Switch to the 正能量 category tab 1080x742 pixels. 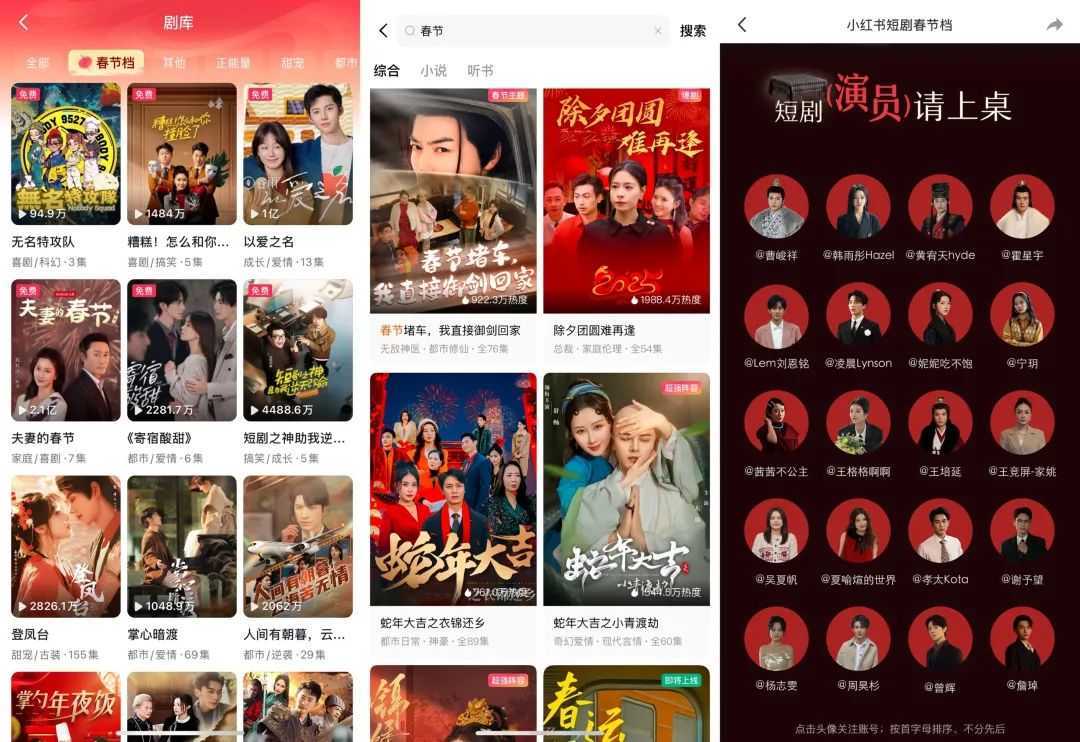pyautogui.click(x=233, y=62)
